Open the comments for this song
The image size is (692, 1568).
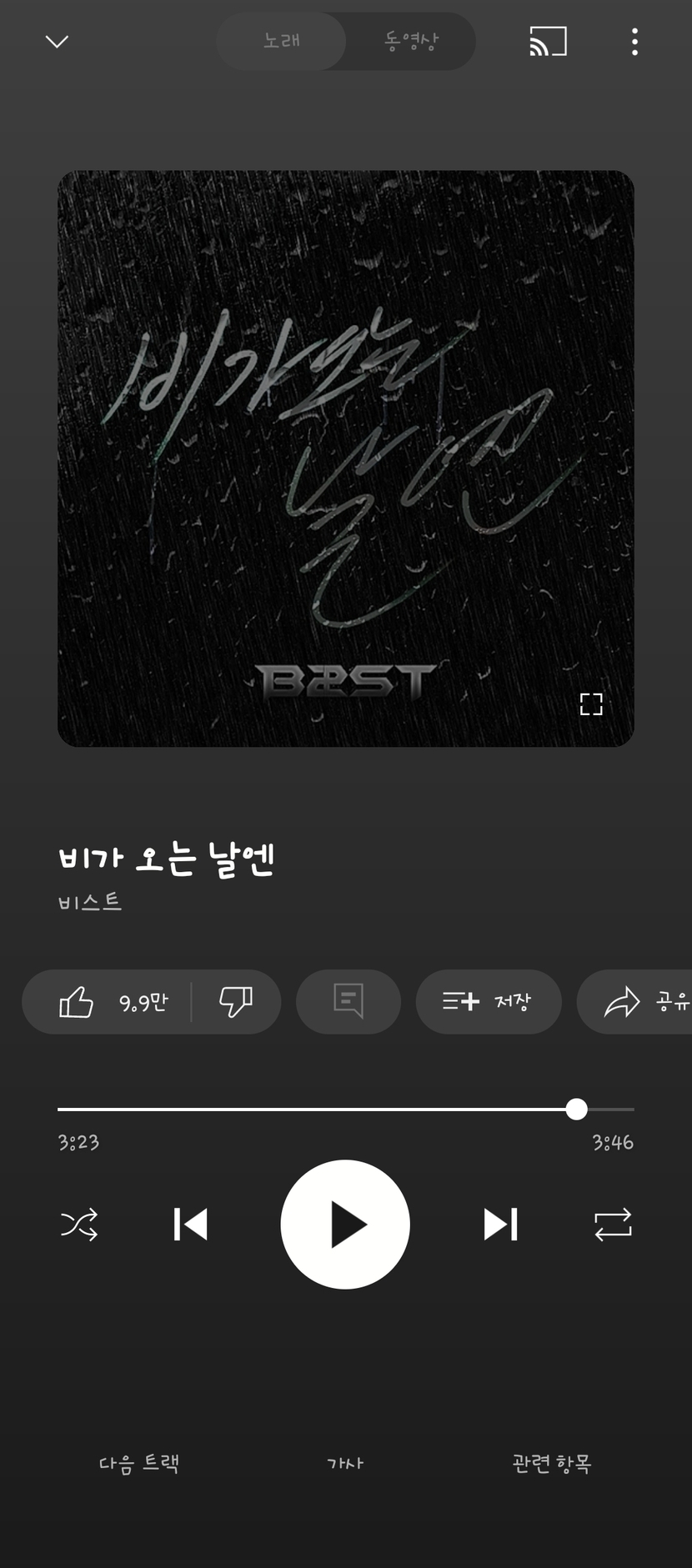(x=349, y=1001)
